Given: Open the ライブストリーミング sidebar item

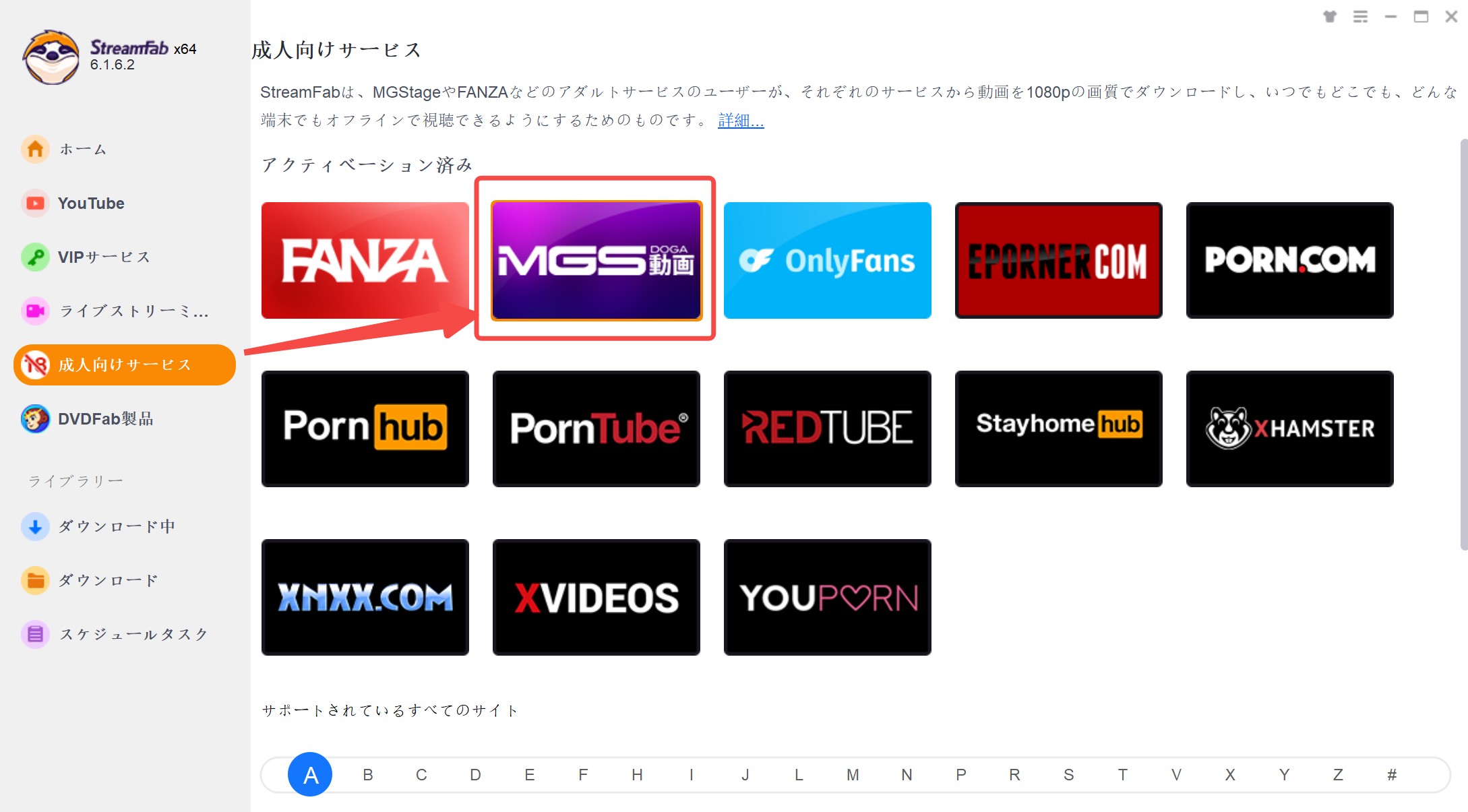Looking at the screenshot, I should 133,311.
